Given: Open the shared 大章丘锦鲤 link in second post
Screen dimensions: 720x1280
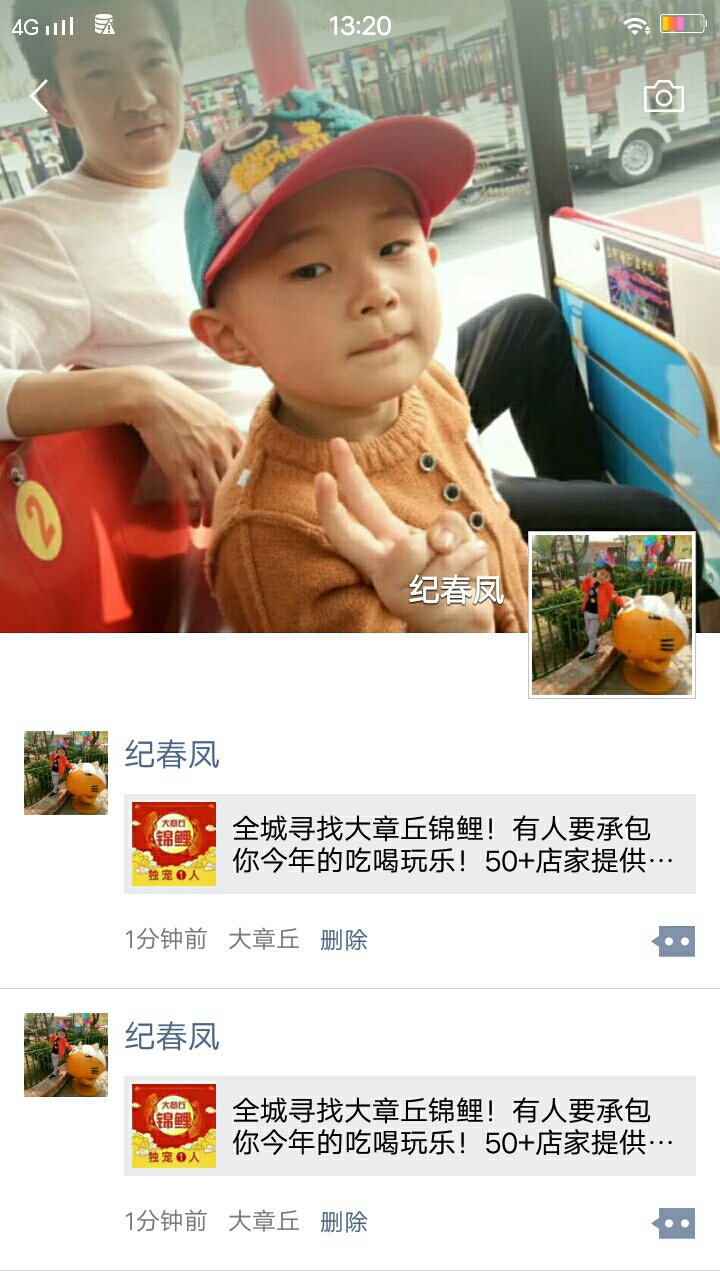Looking at the screenshot, I should pos(410,1126).
